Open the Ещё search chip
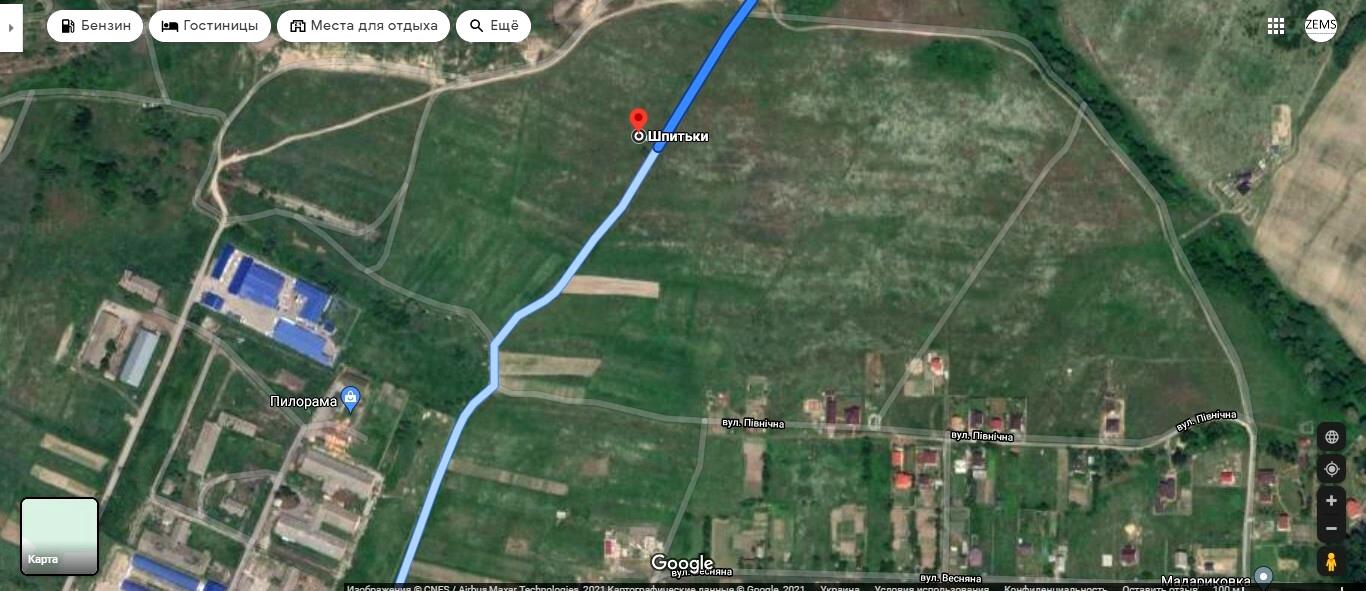 click(x=493, y=26)
